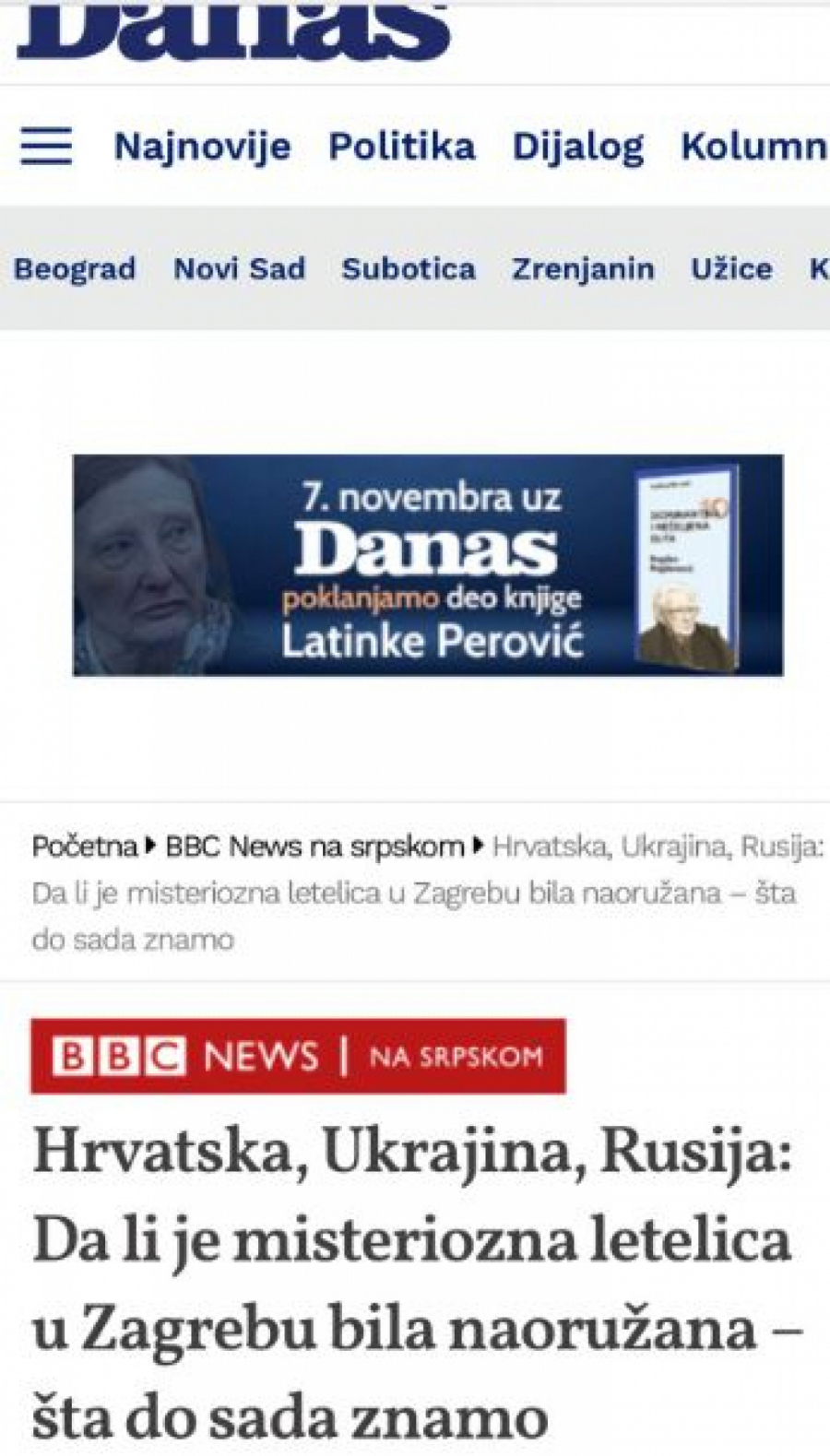Select the Beograd city tab
The width and height of the screenshot is (830, 1456).
click(x=75, y=269)
